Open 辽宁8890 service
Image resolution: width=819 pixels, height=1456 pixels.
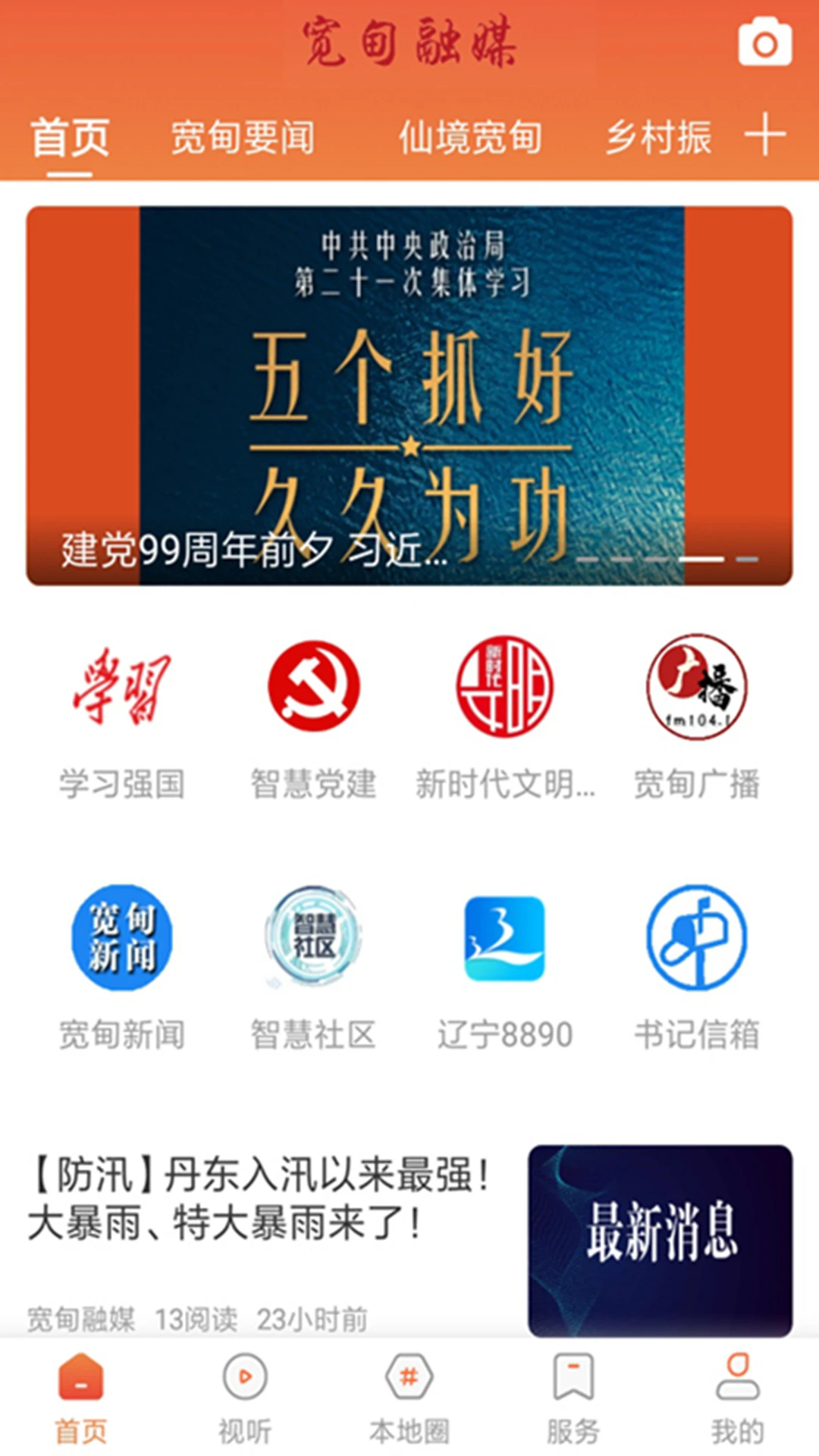(505, 967)
